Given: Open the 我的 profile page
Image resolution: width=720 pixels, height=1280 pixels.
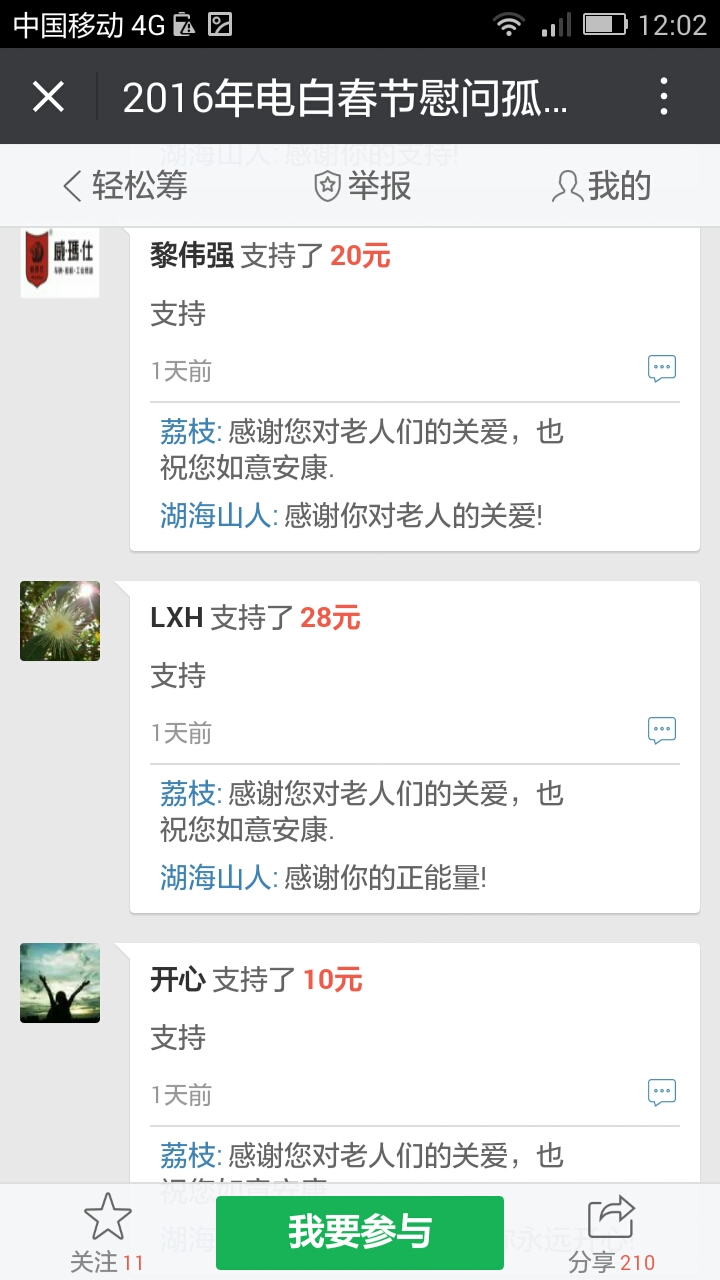Looking at the screenshot, I should point(602,186).
